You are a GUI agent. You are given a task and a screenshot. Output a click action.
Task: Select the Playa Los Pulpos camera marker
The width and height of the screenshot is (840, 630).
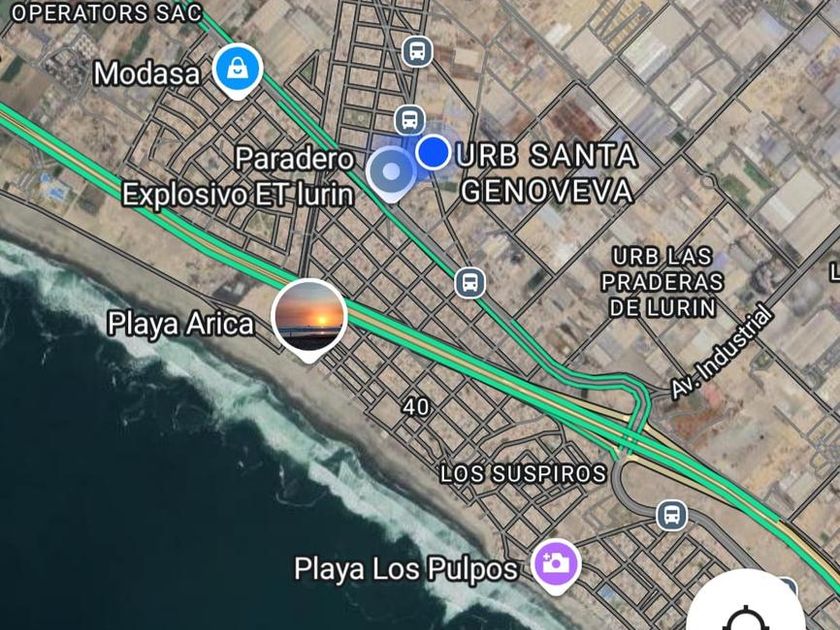coord(555,562)
